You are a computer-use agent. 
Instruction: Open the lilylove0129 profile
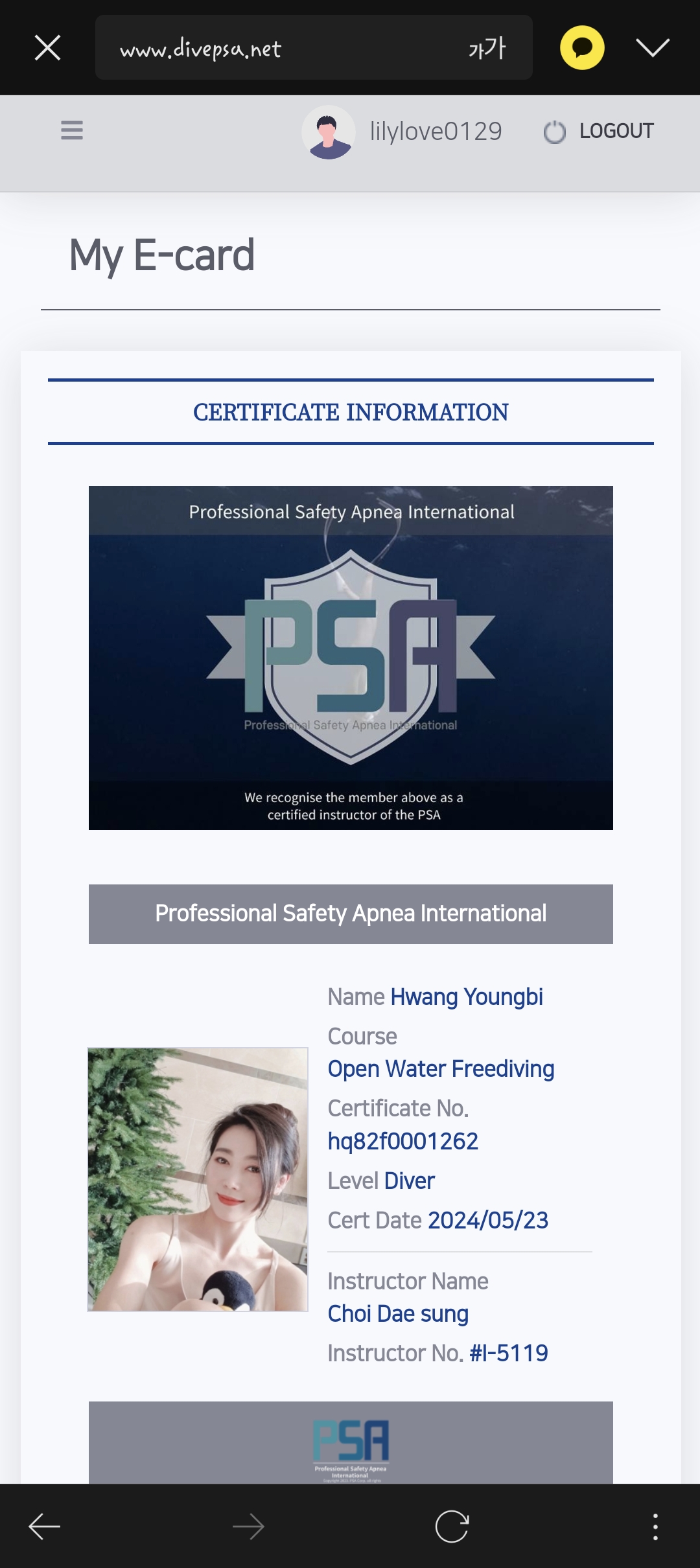pyautogui.click(x=402, y=132)
